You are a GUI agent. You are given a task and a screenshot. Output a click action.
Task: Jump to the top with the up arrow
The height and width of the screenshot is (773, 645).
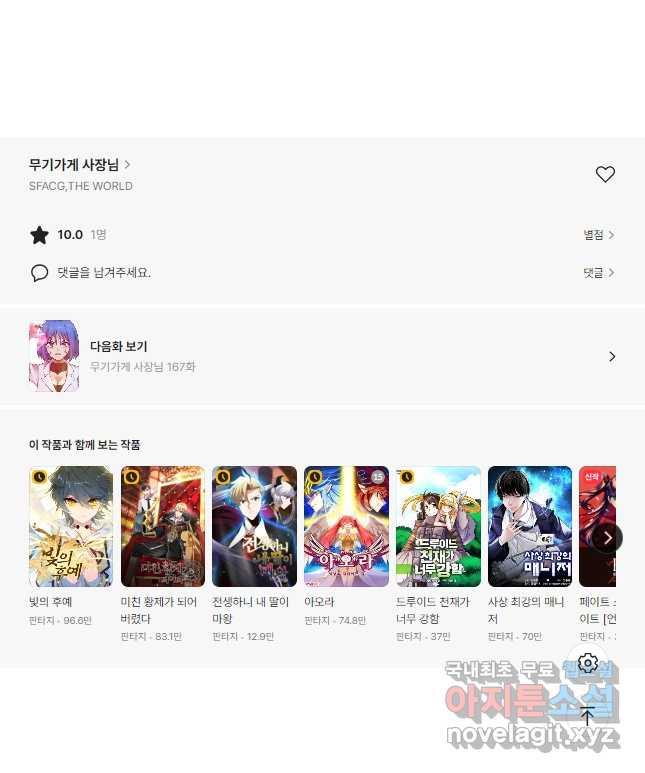[587, 715]
